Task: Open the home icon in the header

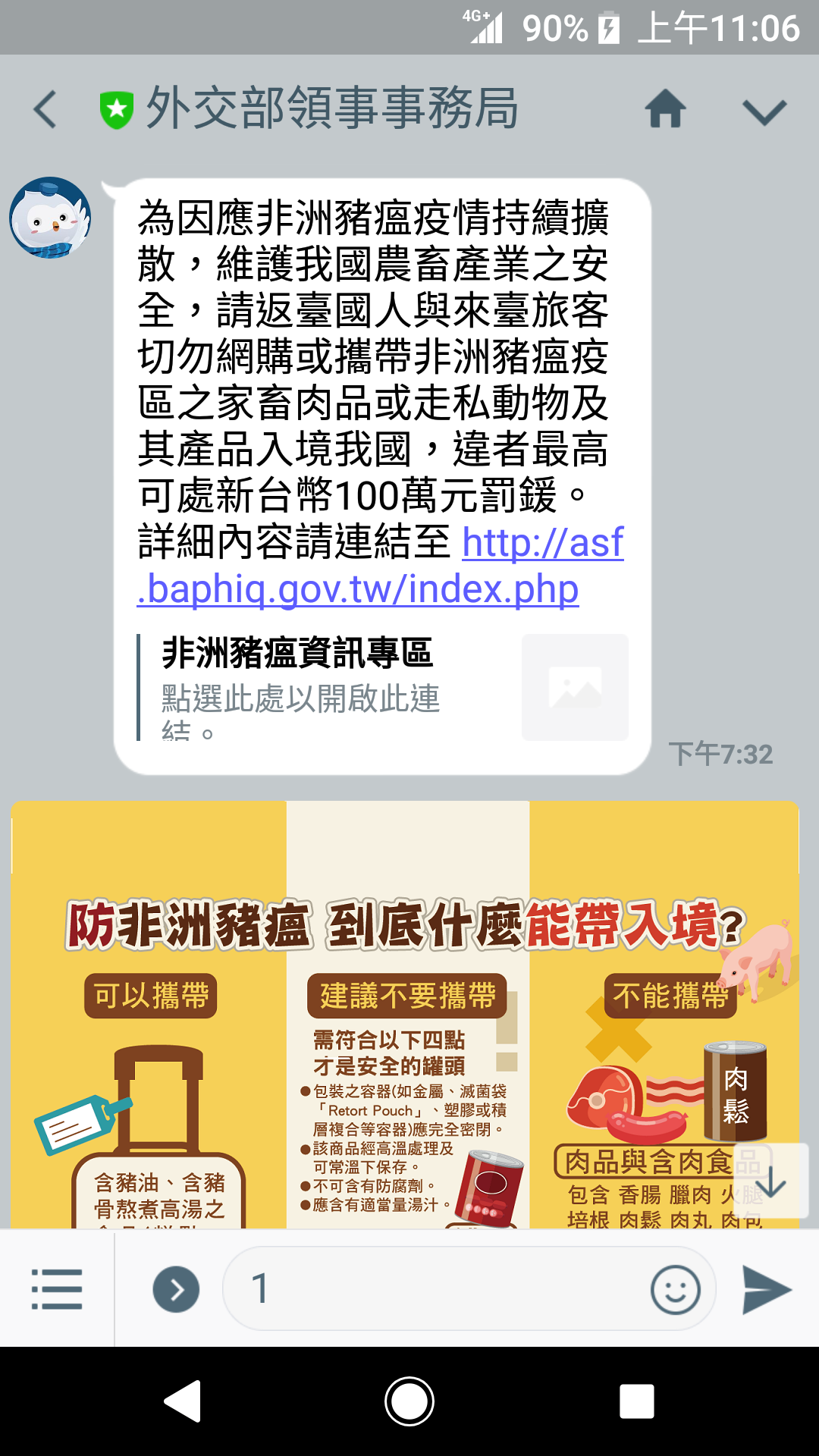Action: click(666, 108)
